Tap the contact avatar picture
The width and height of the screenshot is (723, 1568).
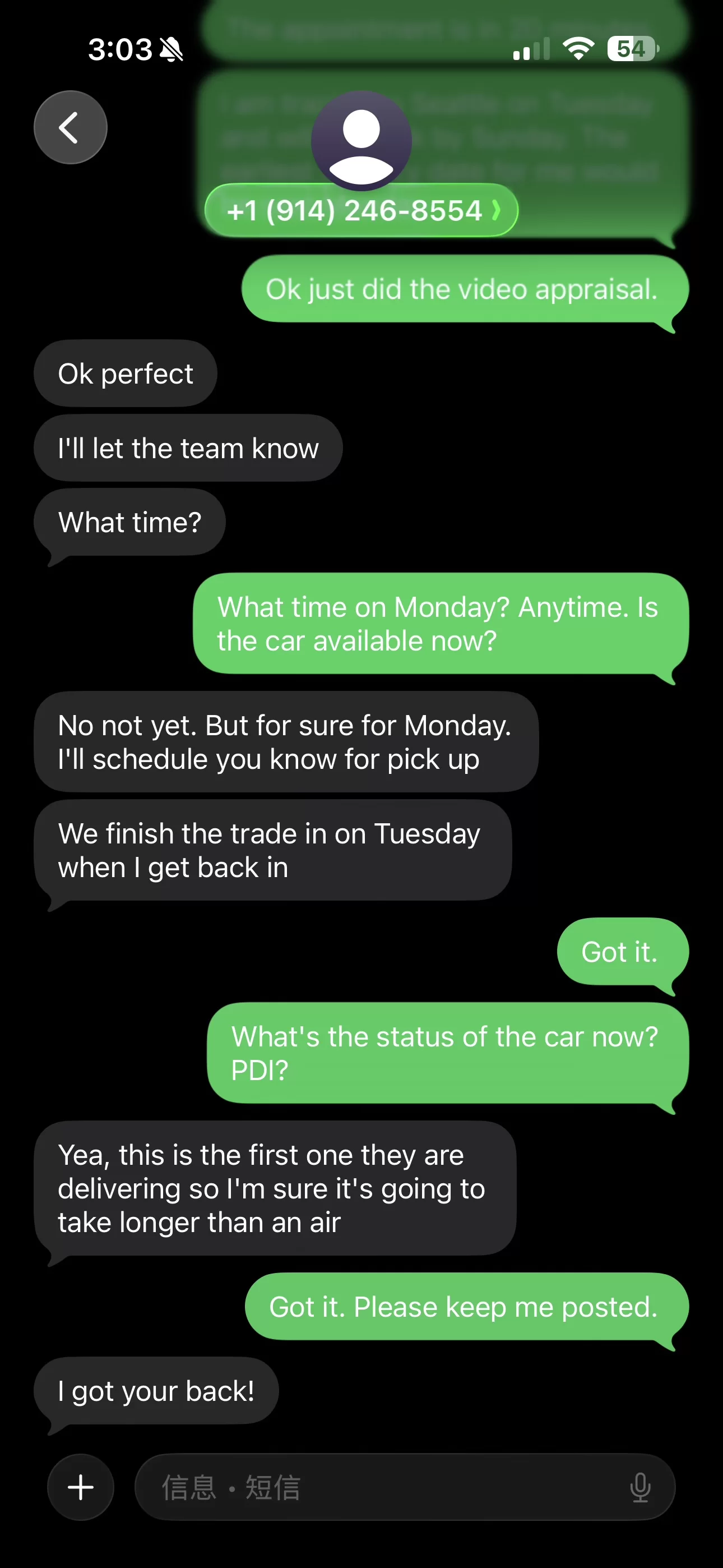coord(361,141)
